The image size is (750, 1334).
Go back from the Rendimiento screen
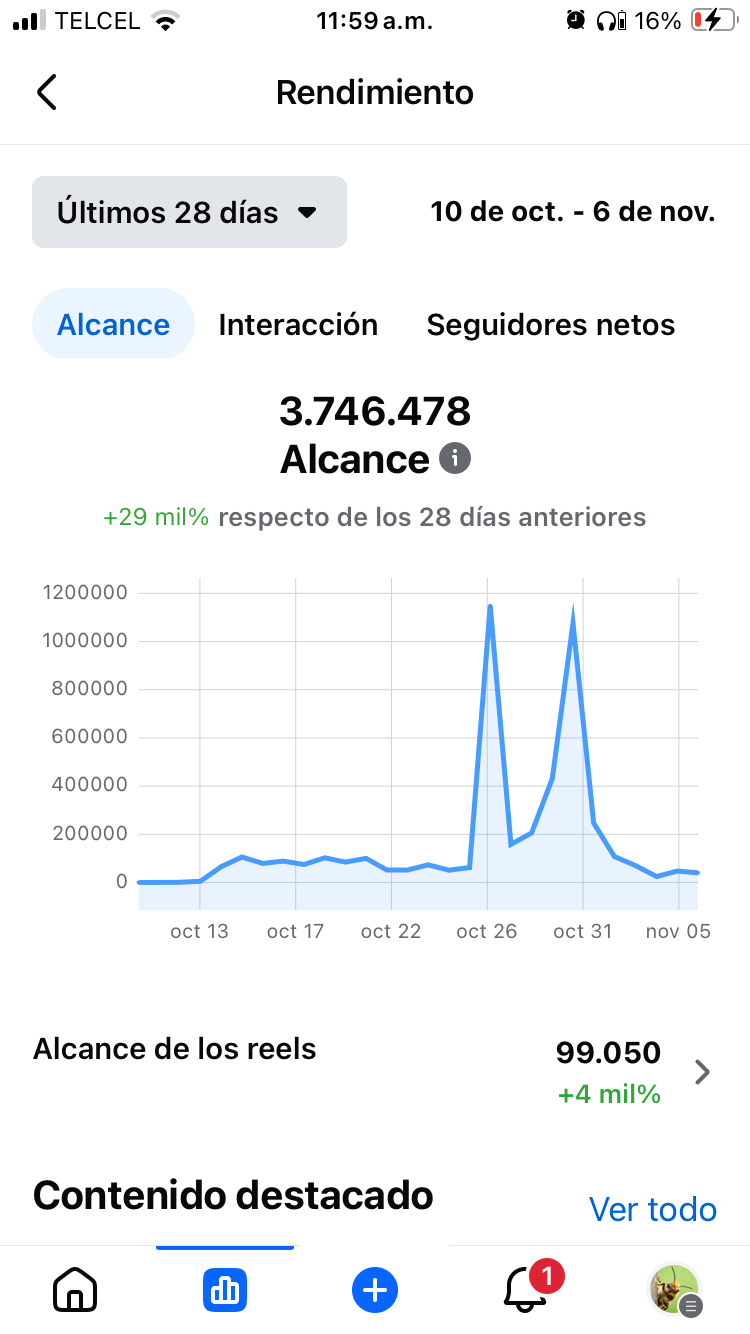[47, 92]
